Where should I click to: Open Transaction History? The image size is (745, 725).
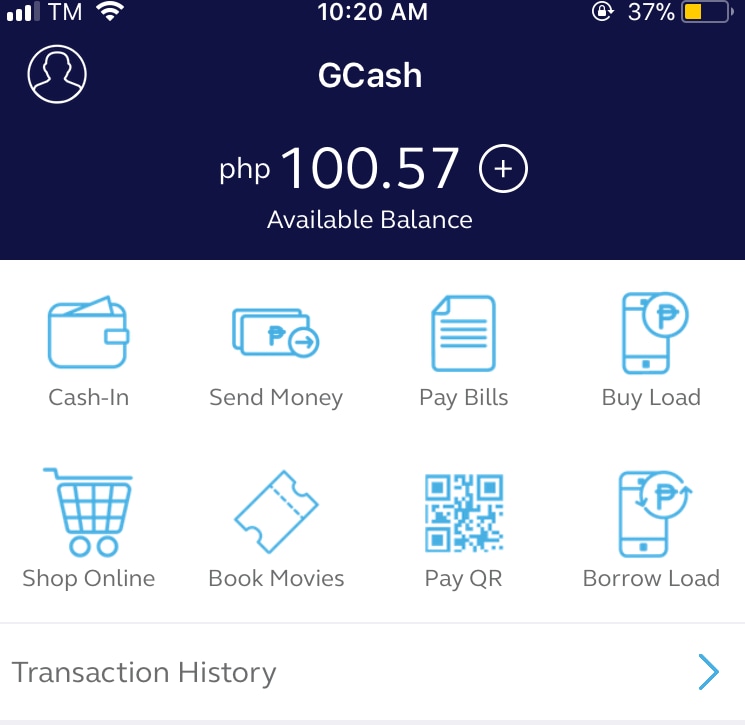click(372, 672)
